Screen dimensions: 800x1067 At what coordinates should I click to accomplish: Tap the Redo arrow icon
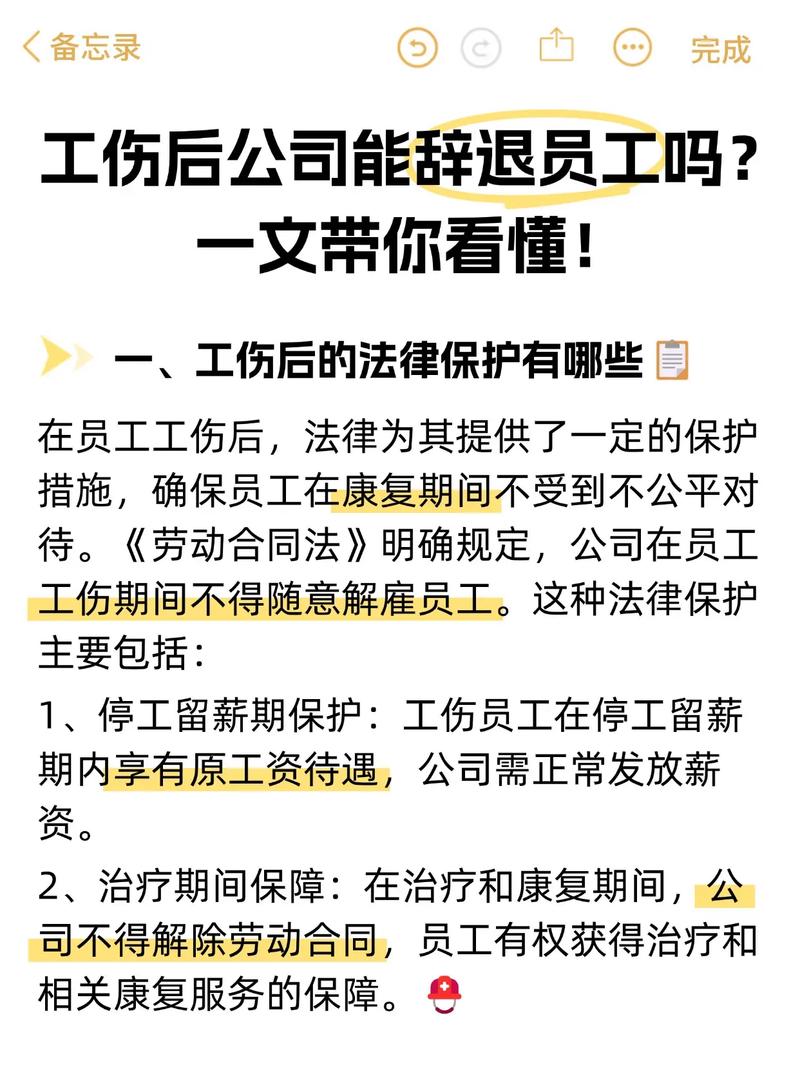(x=480, y=46)
